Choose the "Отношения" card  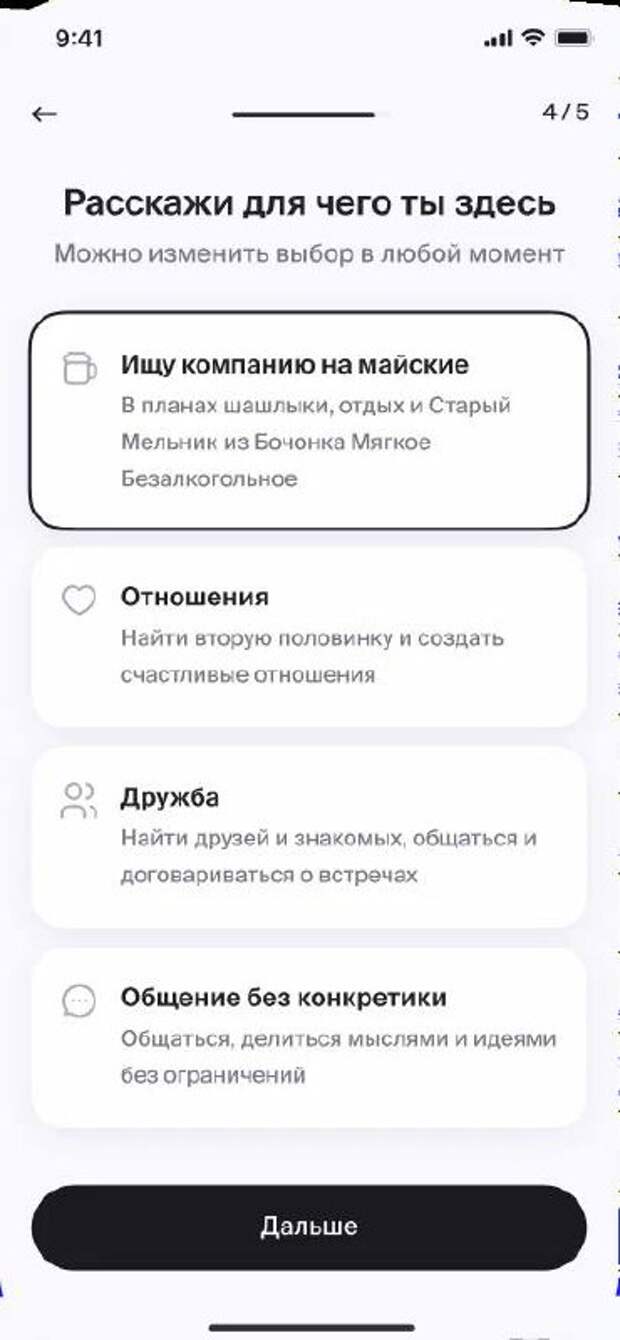point(309,636)
